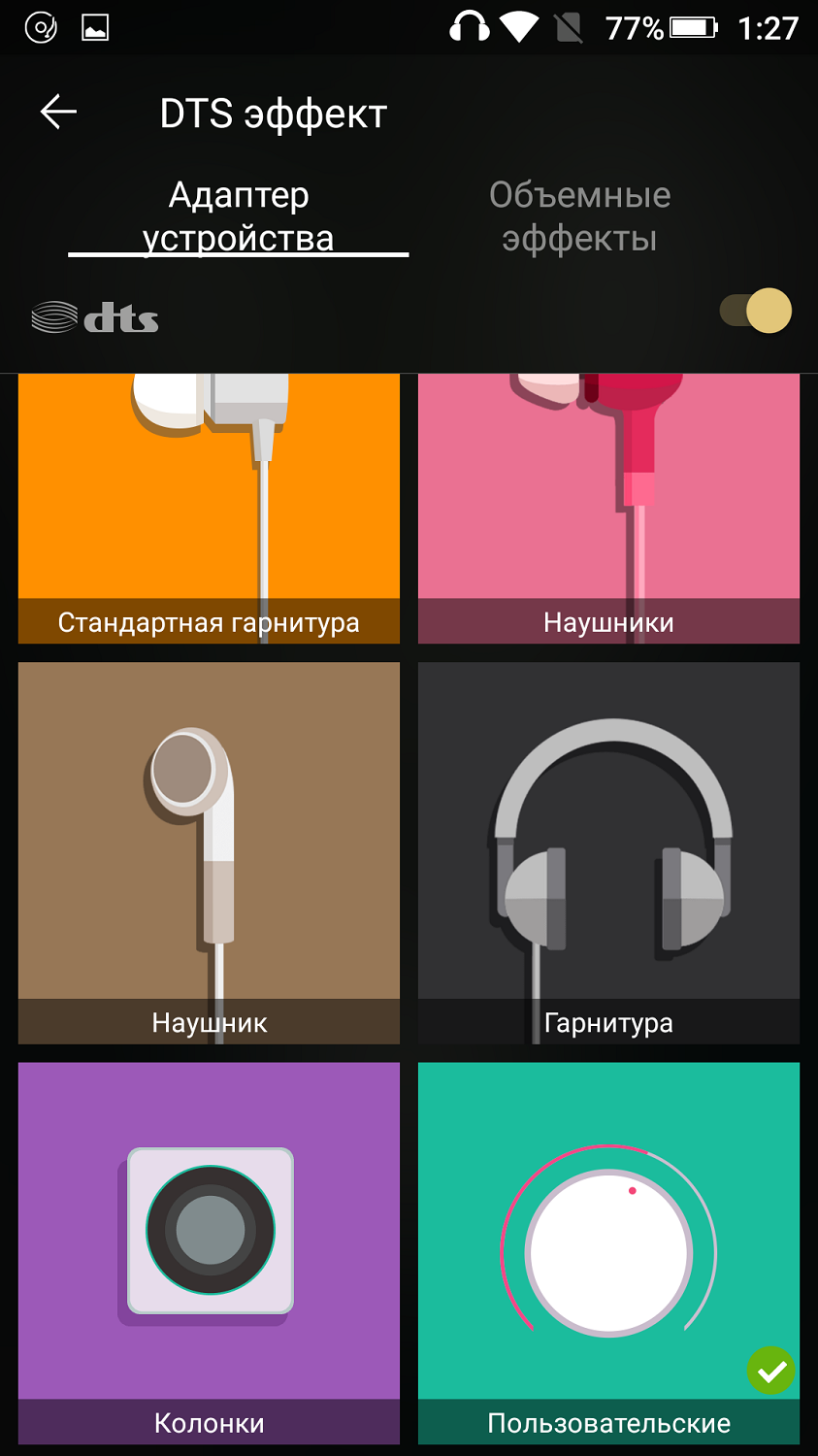Select the Гарнитура over-ear headphones tile
Viewport: 818px width, 1456px height.
click(608, 852)
